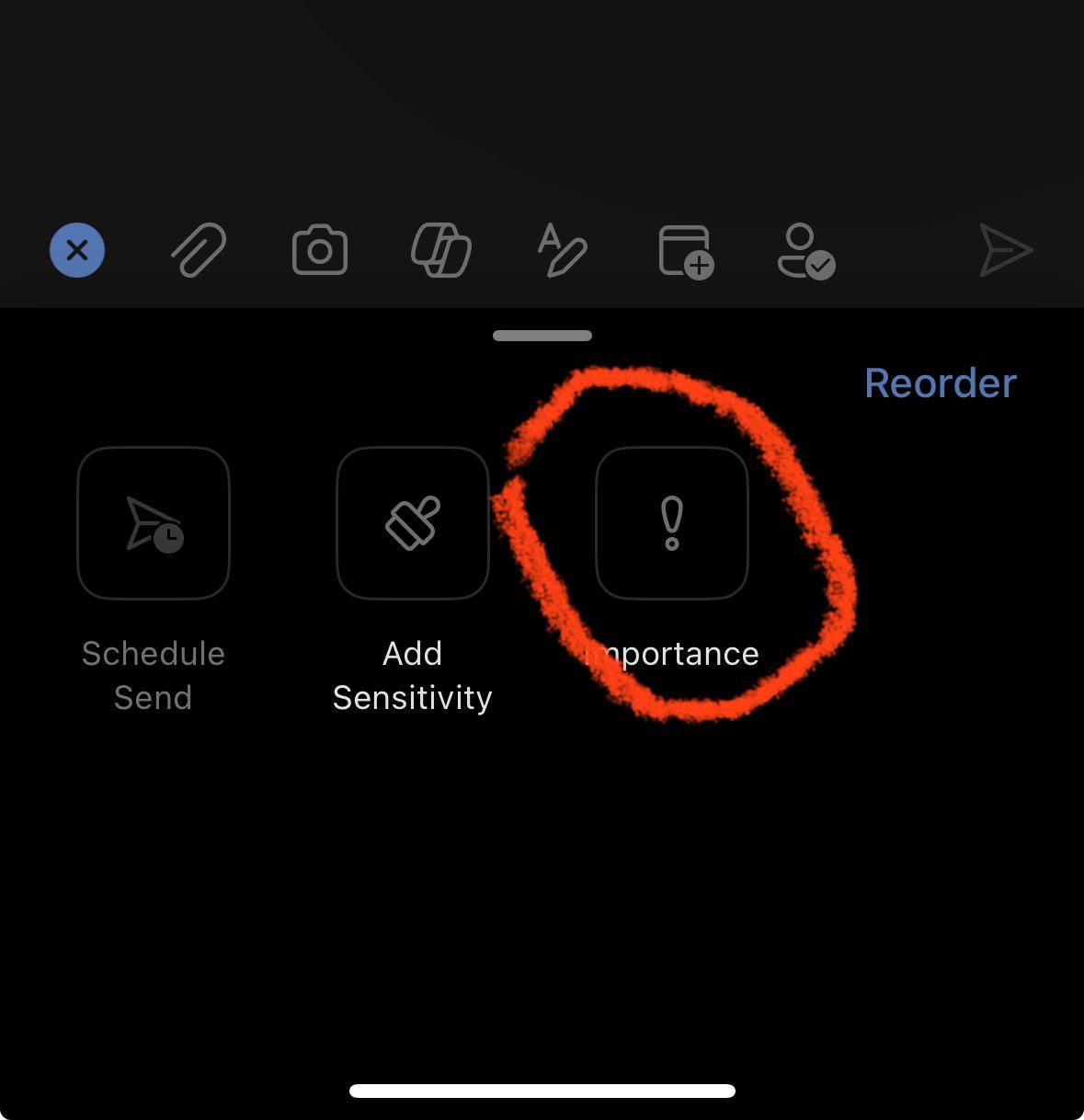Select Add Sensitivity option
The width and height of the screenshot is (1084, 1120).
coord(413,523)
